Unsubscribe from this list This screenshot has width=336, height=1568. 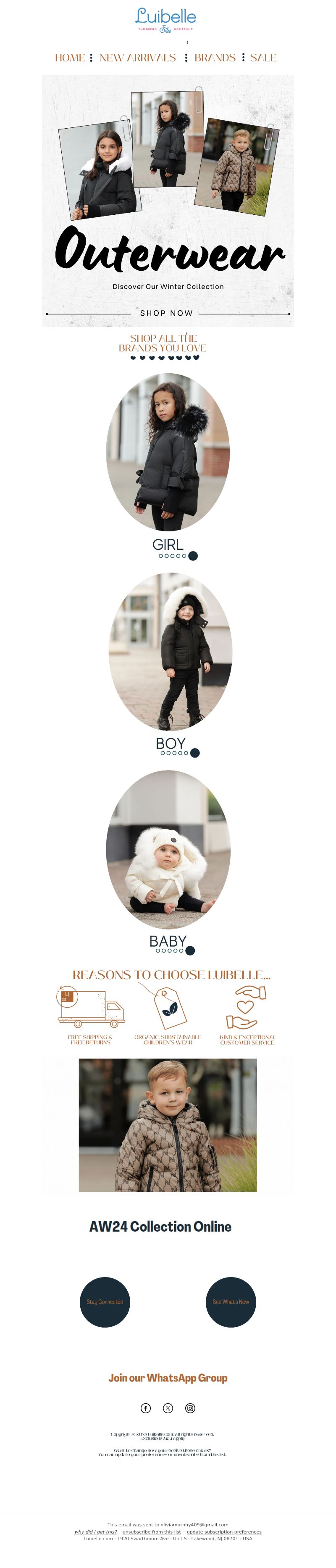(152, 1532)
